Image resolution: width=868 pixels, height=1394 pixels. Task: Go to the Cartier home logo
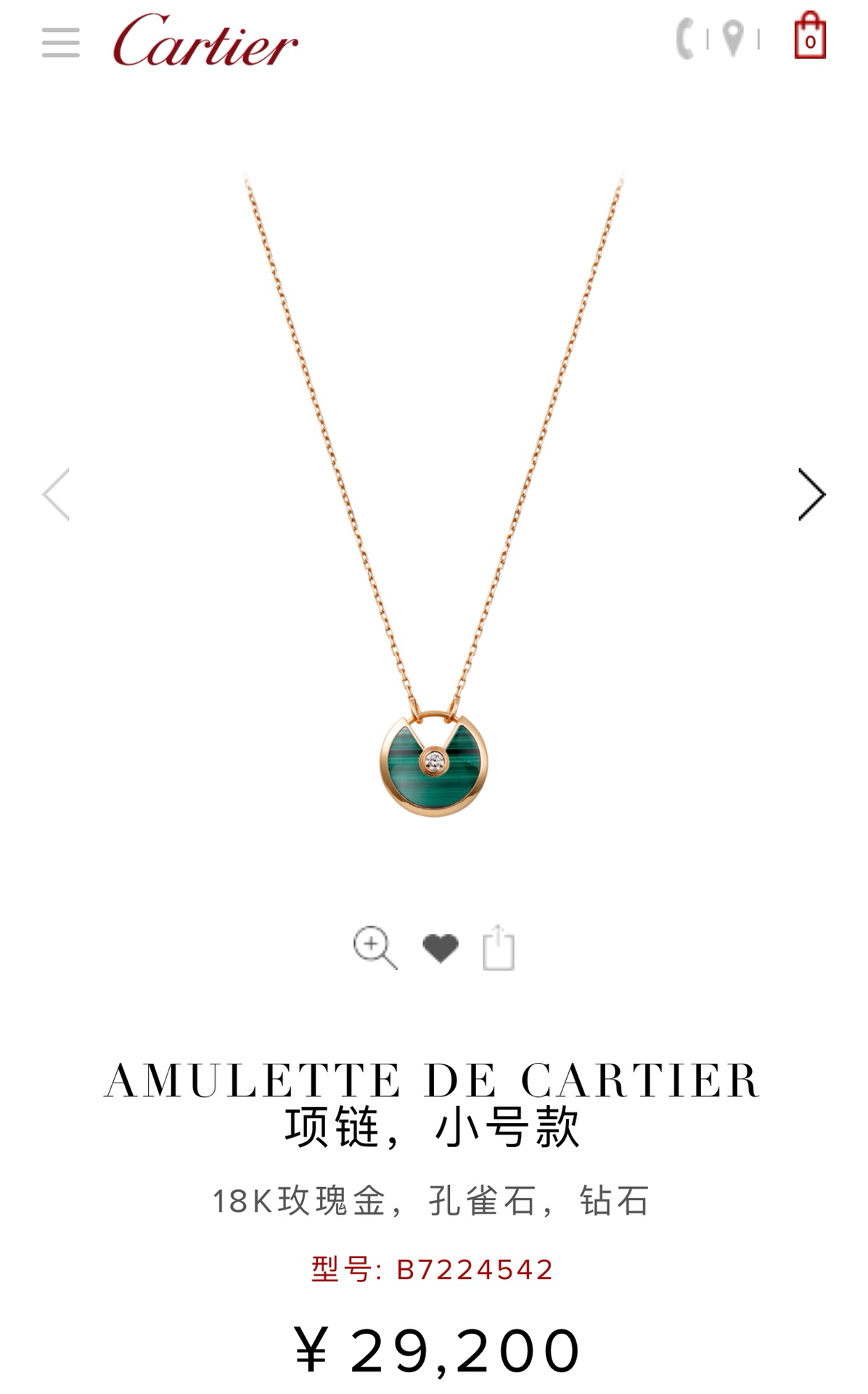tap(205, 43)
